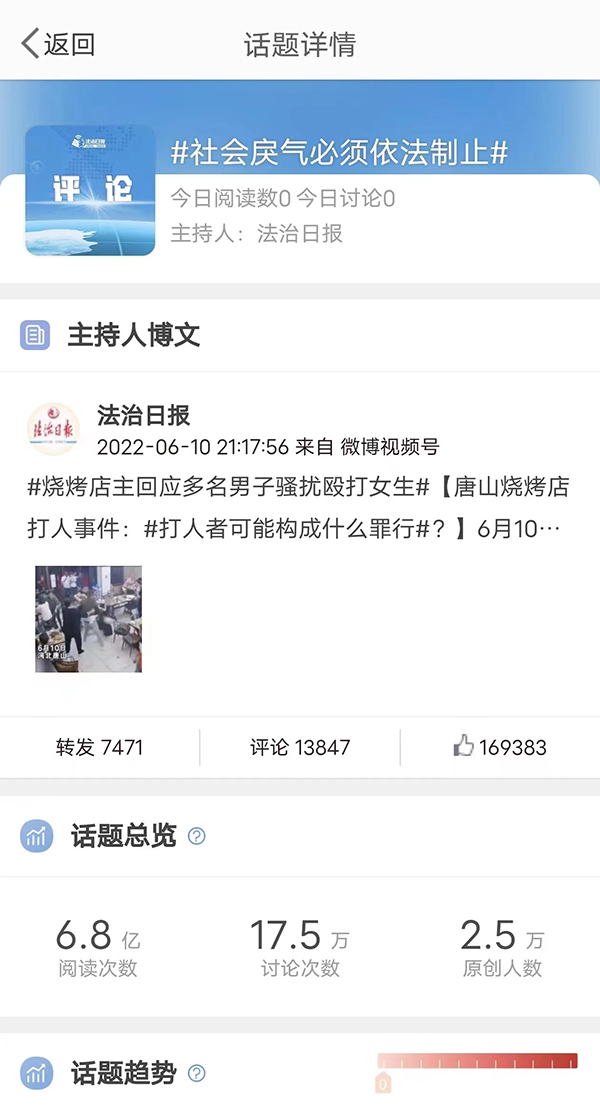Image resolution: width=600 pixels, height=1107 pixels.
Task: Open help icon beside 话题趋势
Action: point(197,1074)
